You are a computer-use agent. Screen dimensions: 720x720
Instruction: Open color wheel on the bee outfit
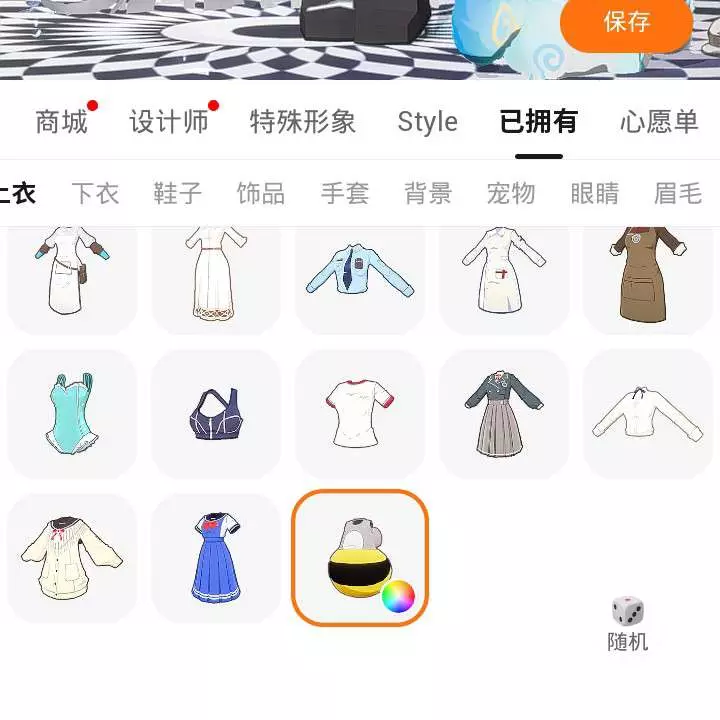tap(398, 598)
